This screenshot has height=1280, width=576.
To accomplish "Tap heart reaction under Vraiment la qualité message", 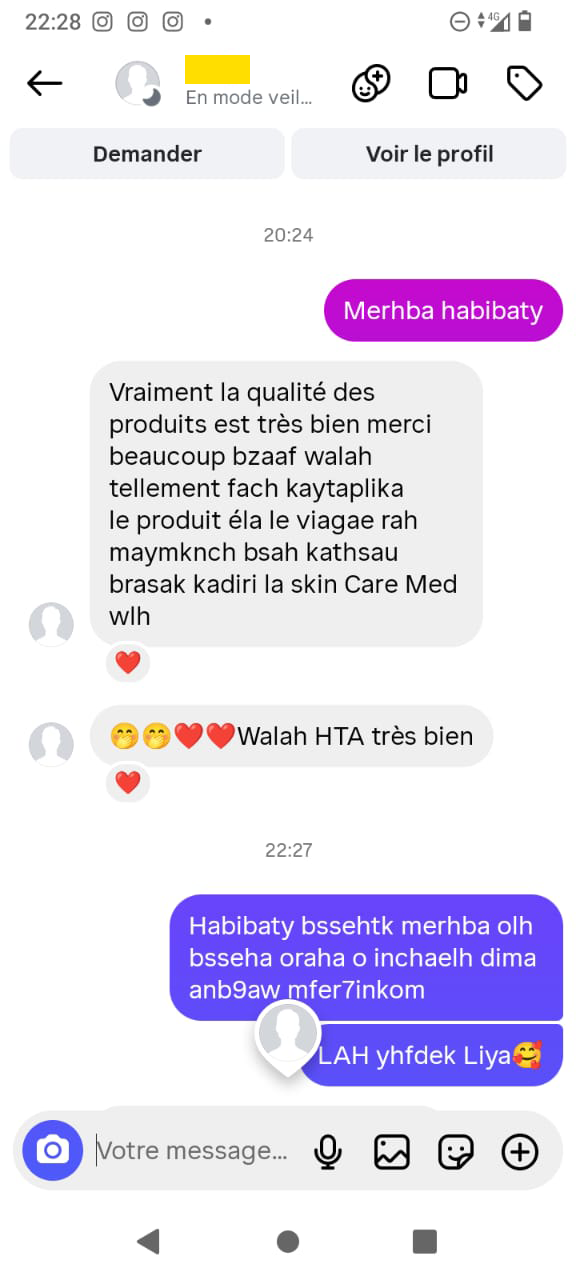I will click(x=128, y=662).
